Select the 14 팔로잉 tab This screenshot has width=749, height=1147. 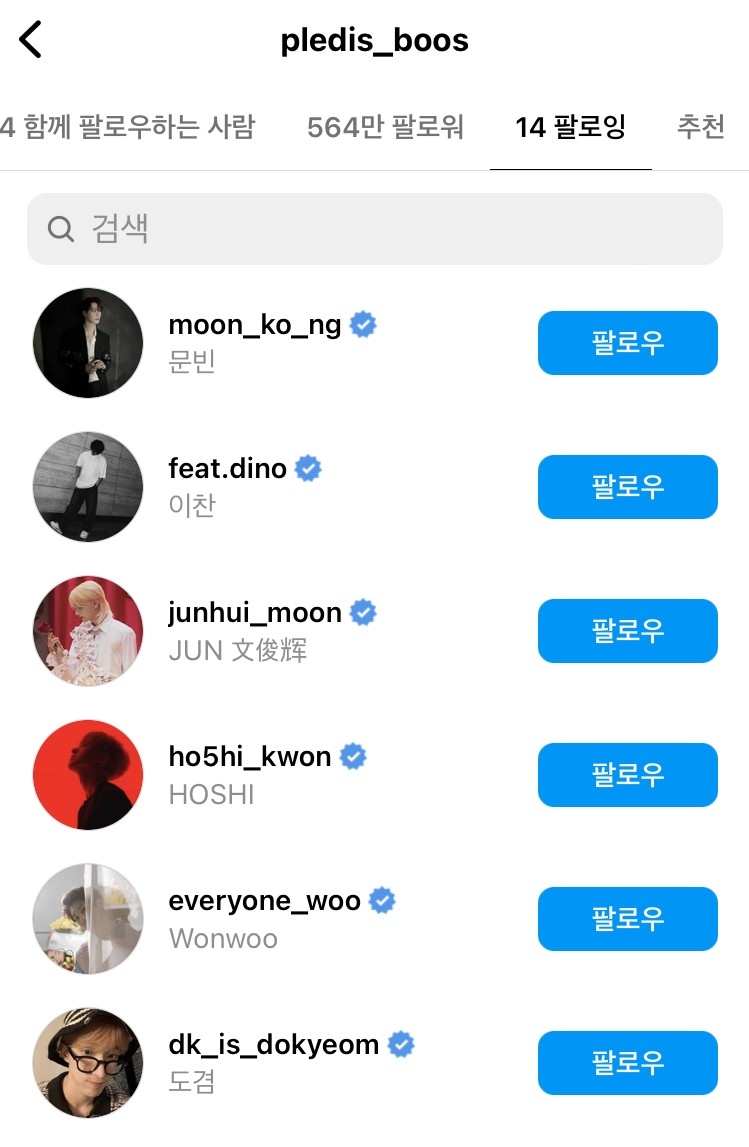pyautogui.click(x=570, y=128)
